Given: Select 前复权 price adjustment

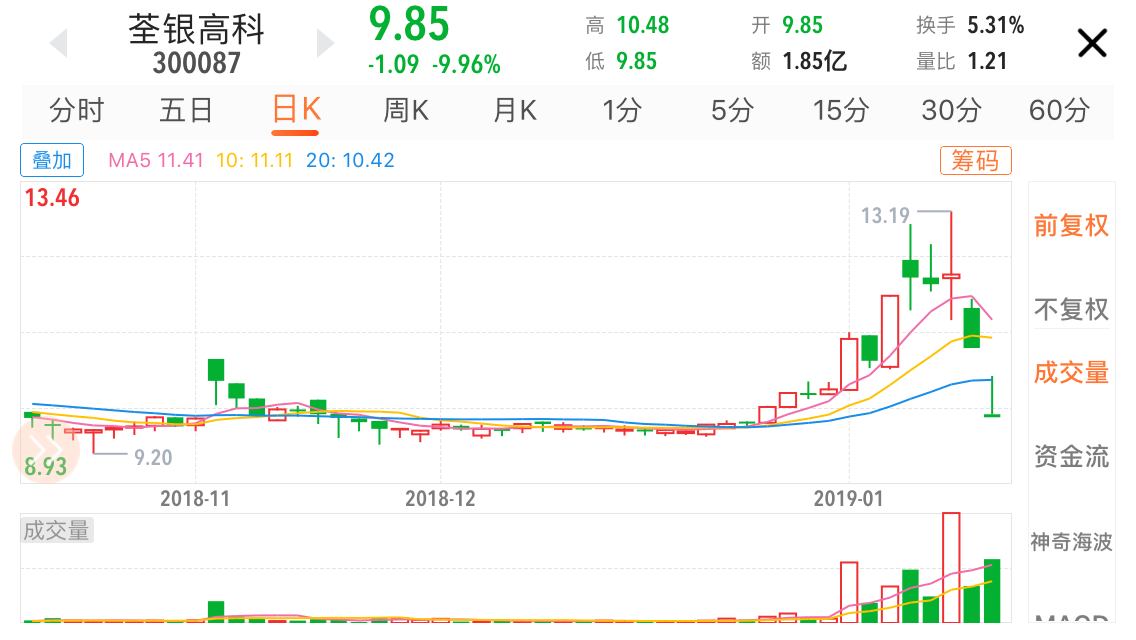Looking at the screenshot, I should [1071, 226].
